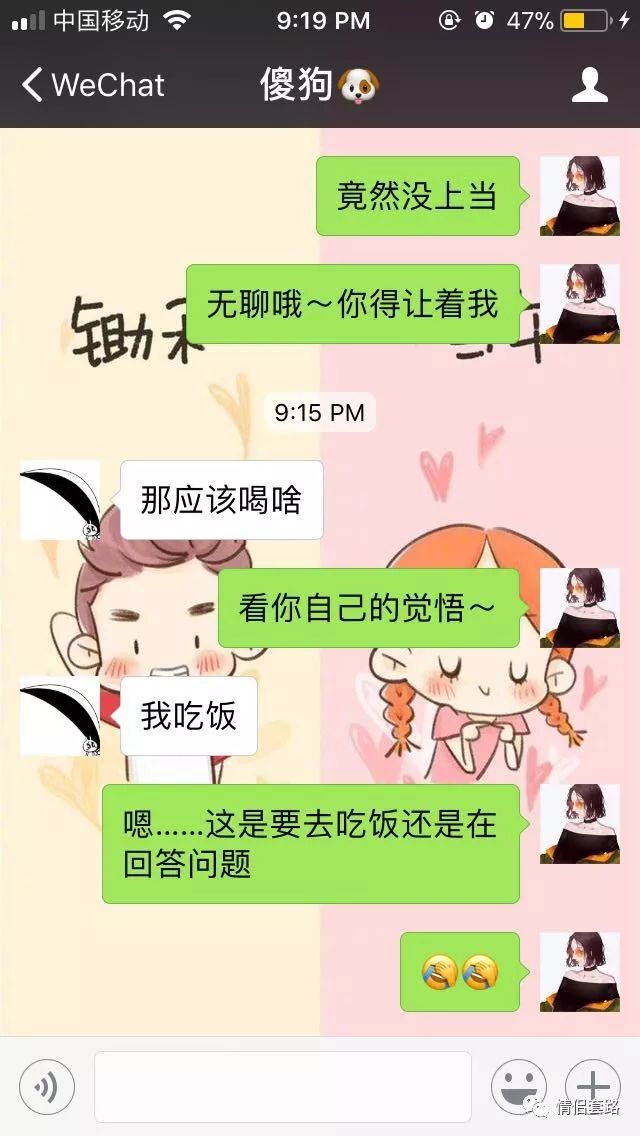This screenshot has width=640, height=1136.
Task: Open my avatar beside 竟然没上当
Action: point(579,196)
